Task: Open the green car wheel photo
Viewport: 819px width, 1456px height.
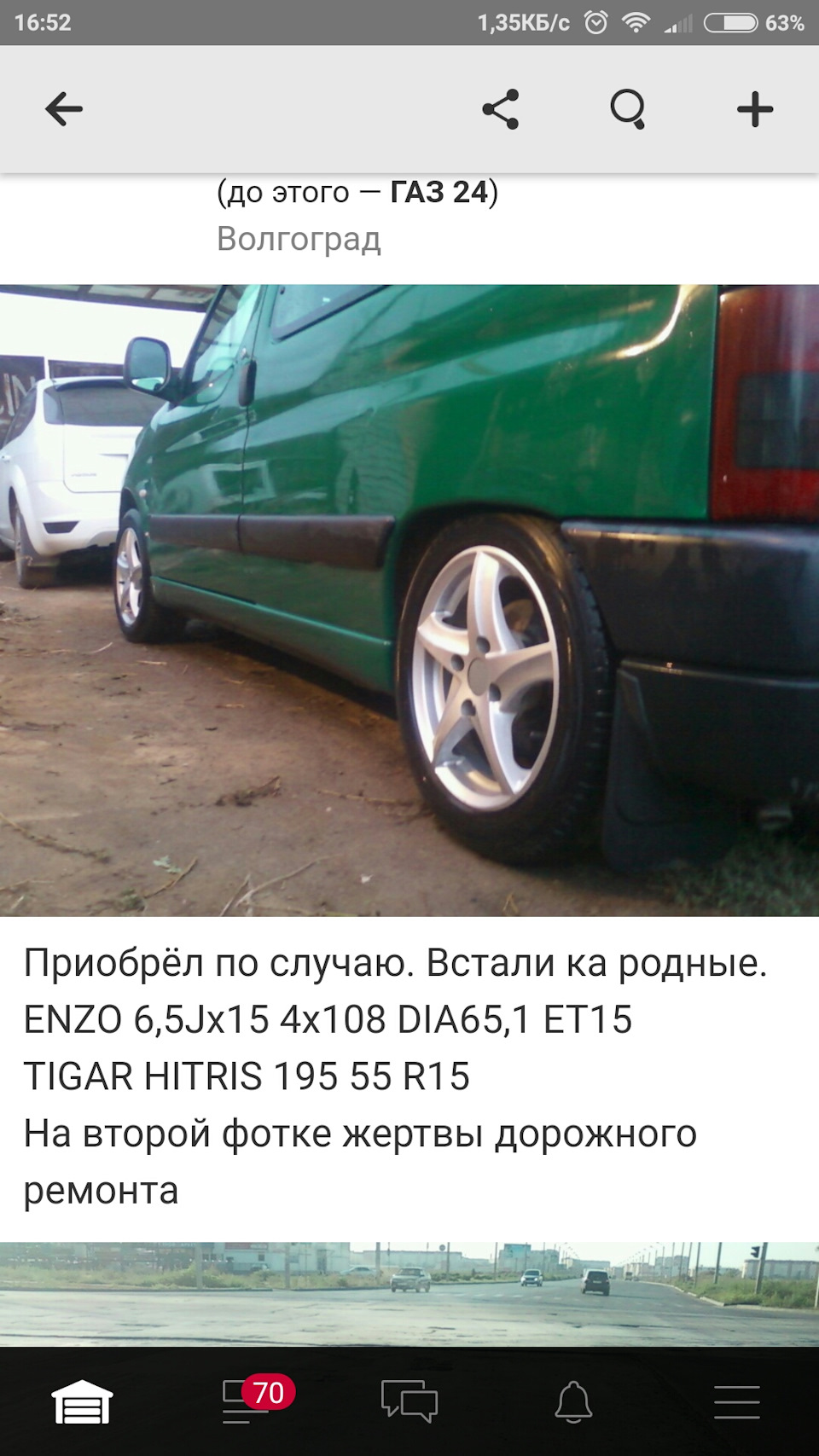Action: 409,600
